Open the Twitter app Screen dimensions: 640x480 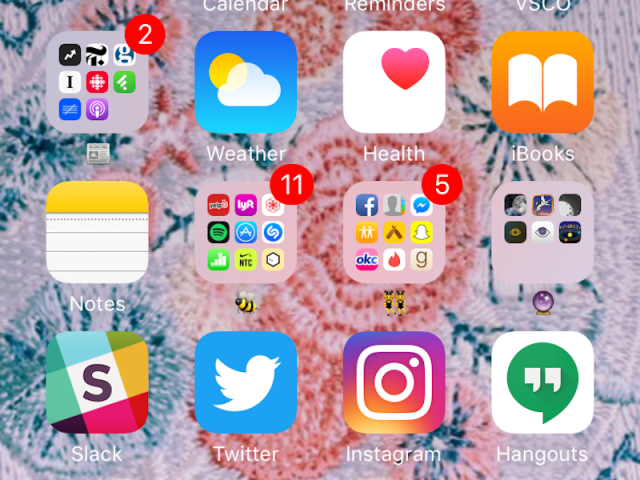click(x=246, y=382)
